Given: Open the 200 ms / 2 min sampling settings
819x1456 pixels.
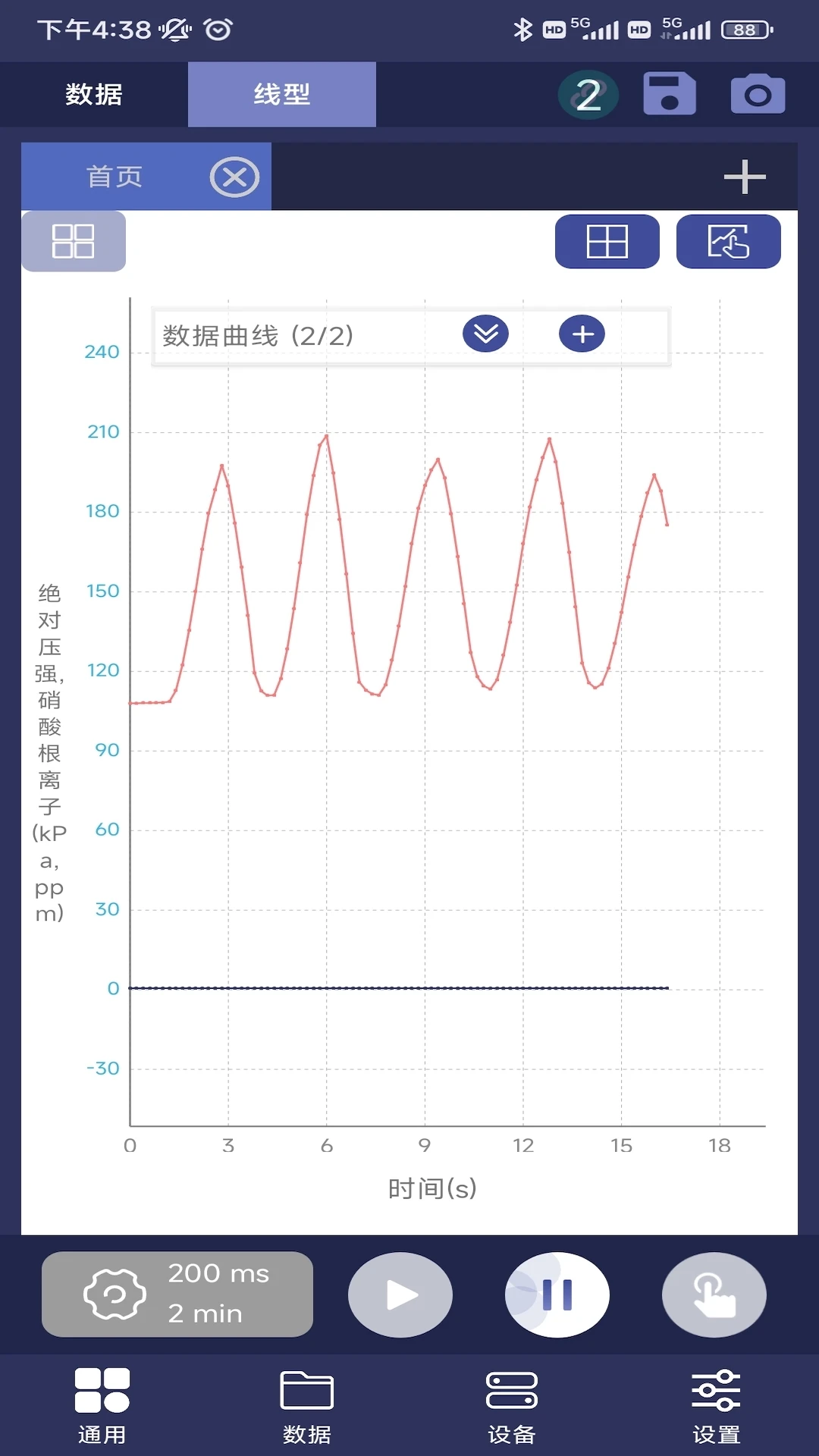Looking at the screenshot, I should tap(177, 1294).
